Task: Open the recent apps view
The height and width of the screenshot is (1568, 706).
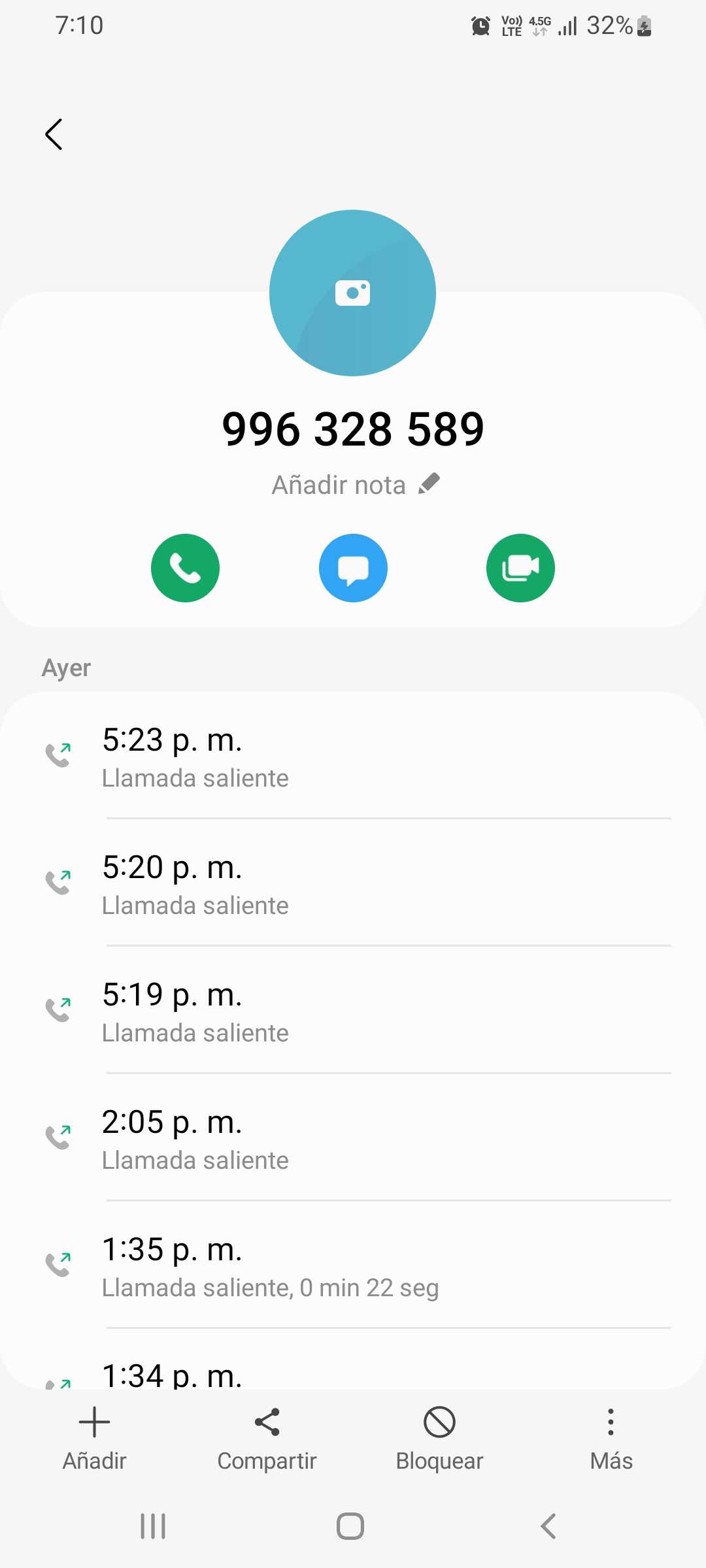Action: coord(153,1526)
